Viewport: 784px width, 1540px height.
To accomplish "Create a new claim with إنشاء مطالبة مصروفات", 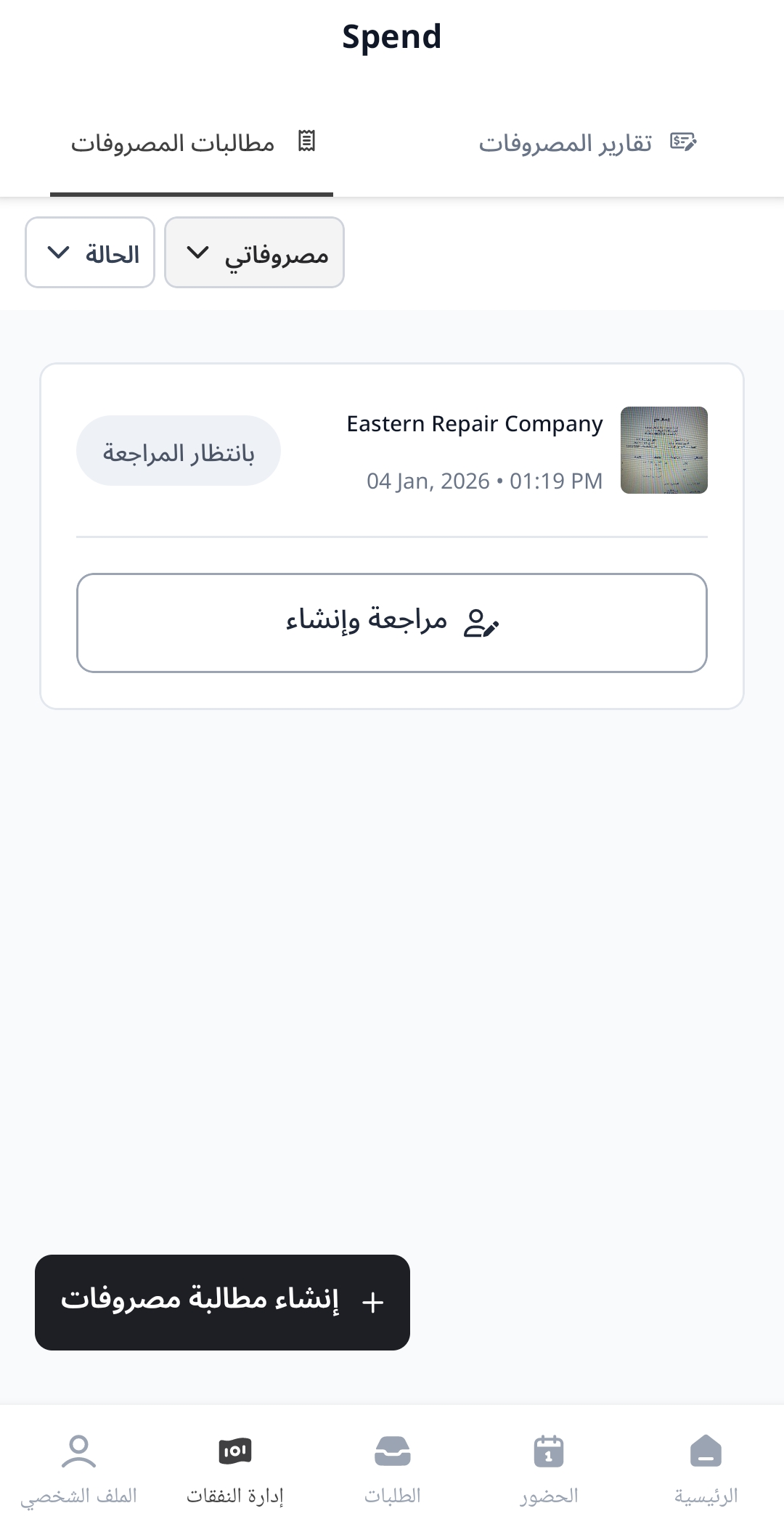I will [x=222, y=1302].
